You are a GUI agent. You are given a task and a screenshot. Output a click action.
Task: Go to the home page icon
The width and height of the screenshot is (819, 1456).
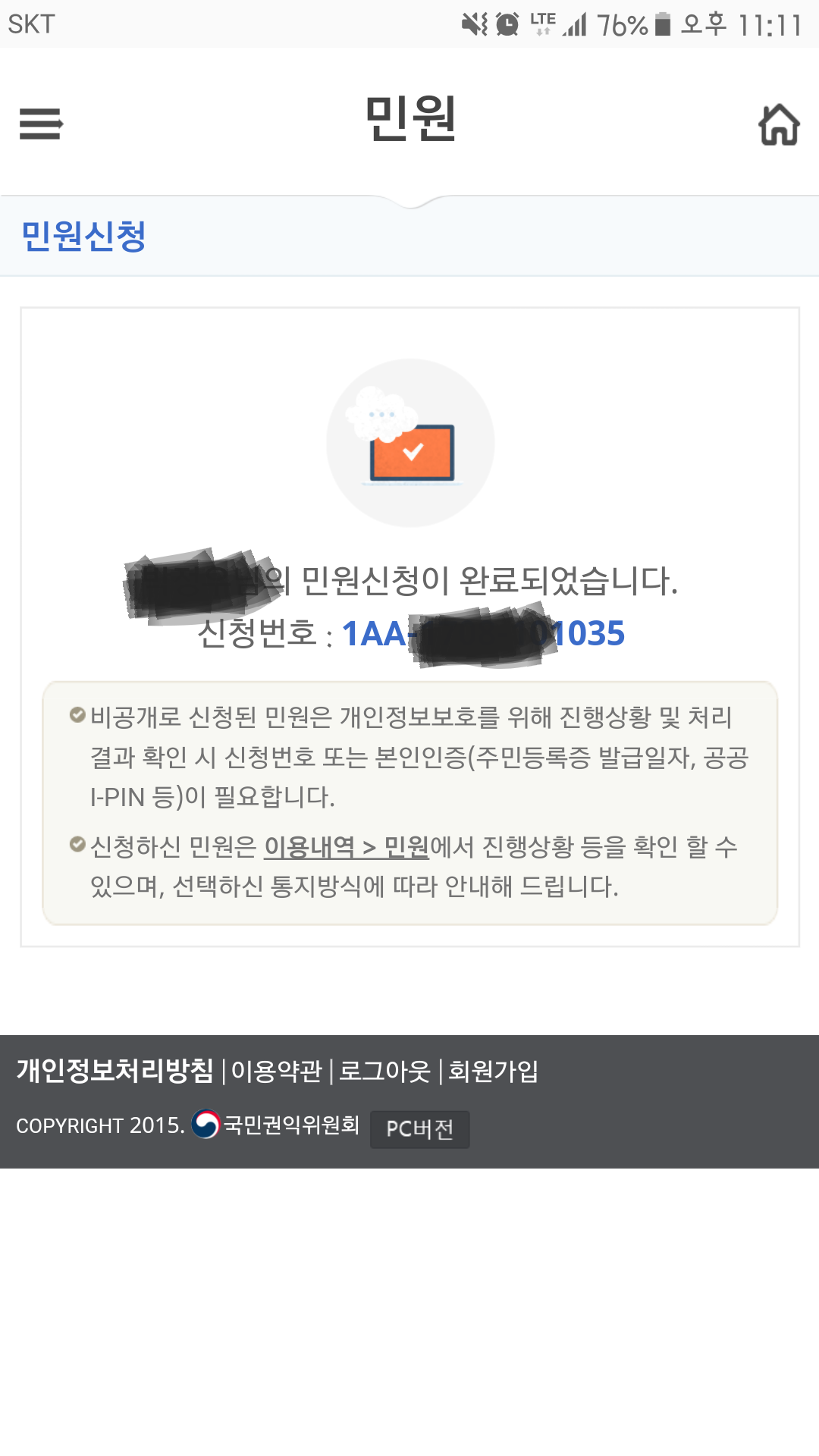779,124
